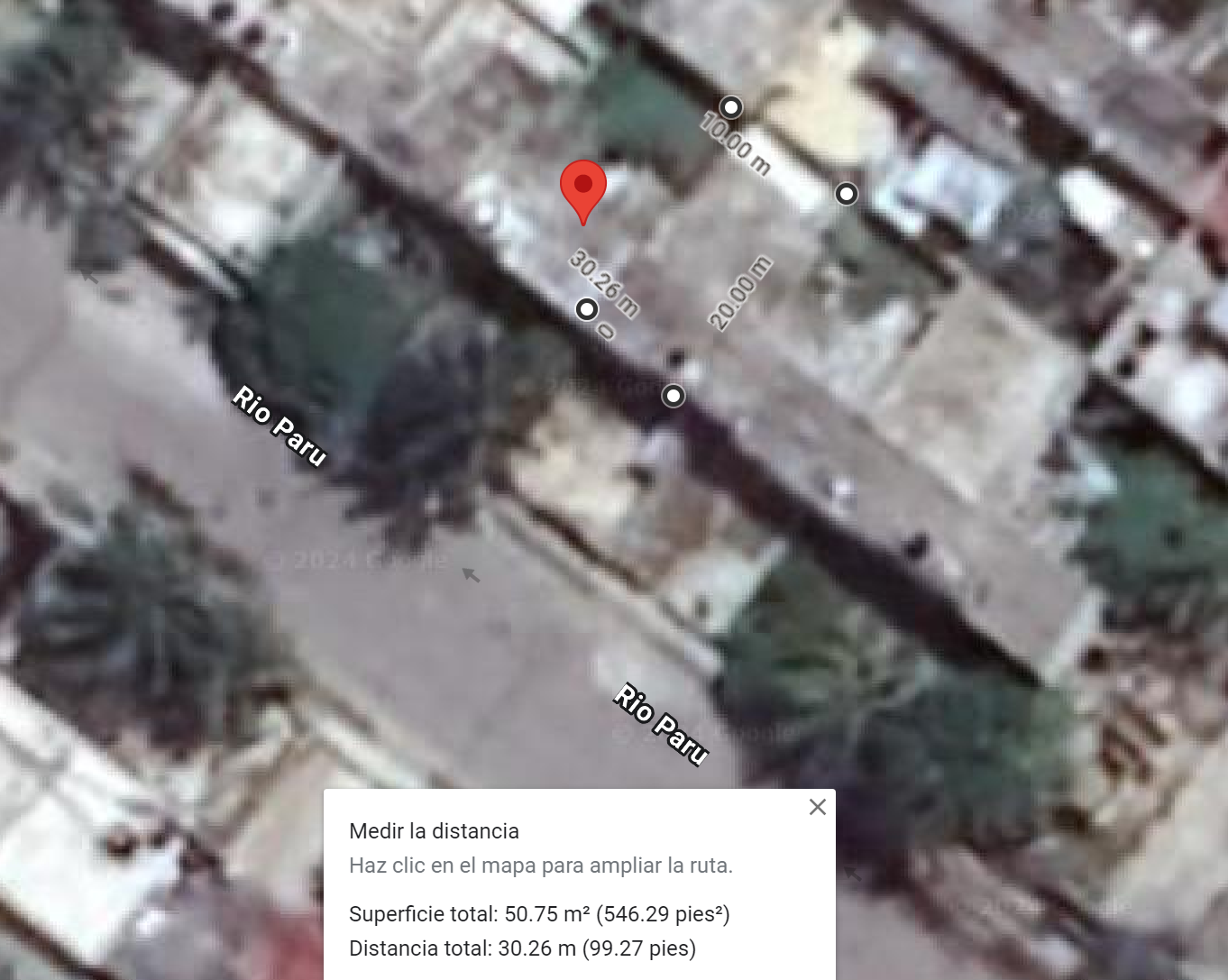Image resolution: width=1228 pixels, height=980 pixels.
Task: Tap the measurement point at the 30.26 m label
Action: (x=587, y=309)
